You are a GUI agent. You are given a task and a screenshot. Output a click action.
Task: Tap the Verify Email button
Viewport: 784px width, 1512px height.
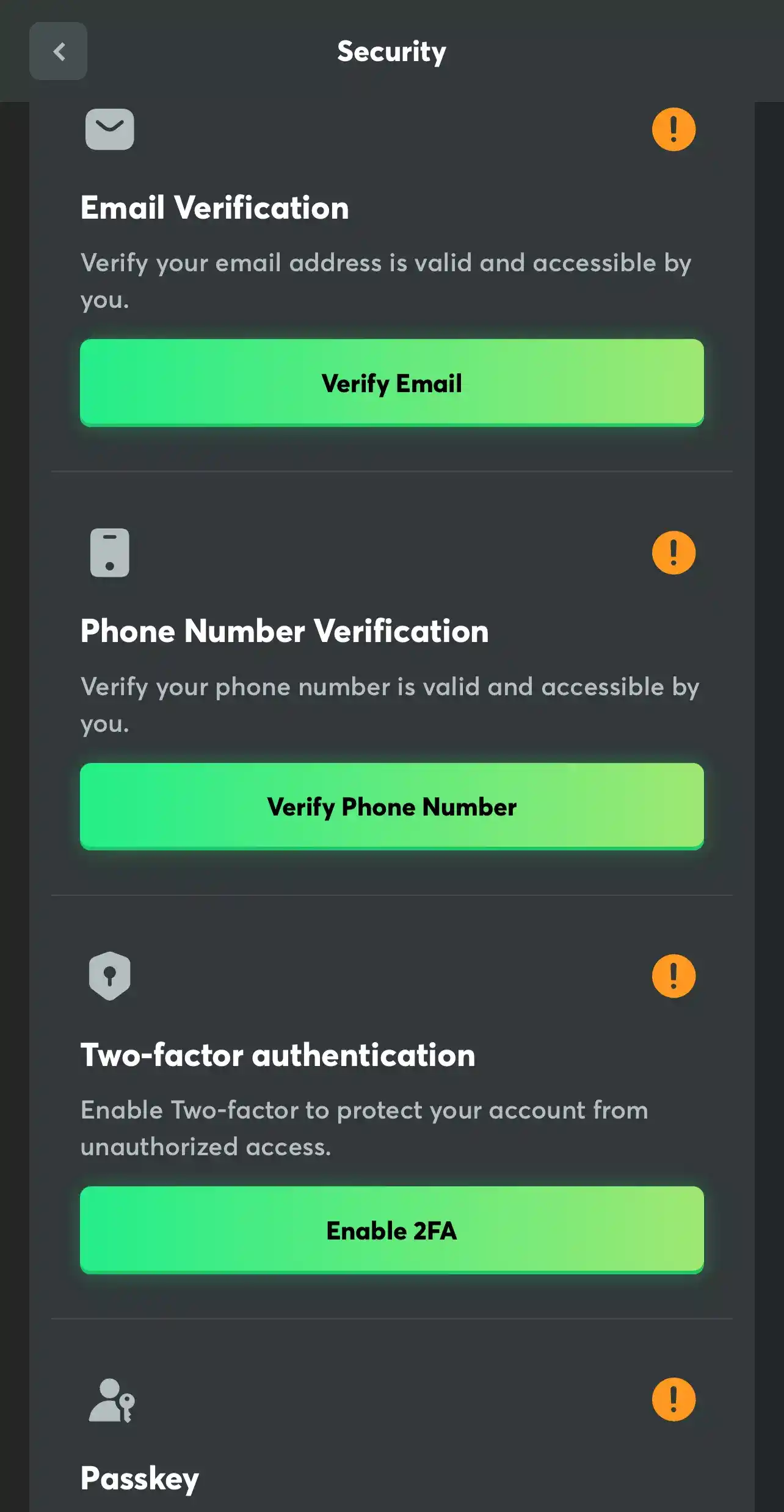point(391,383)
